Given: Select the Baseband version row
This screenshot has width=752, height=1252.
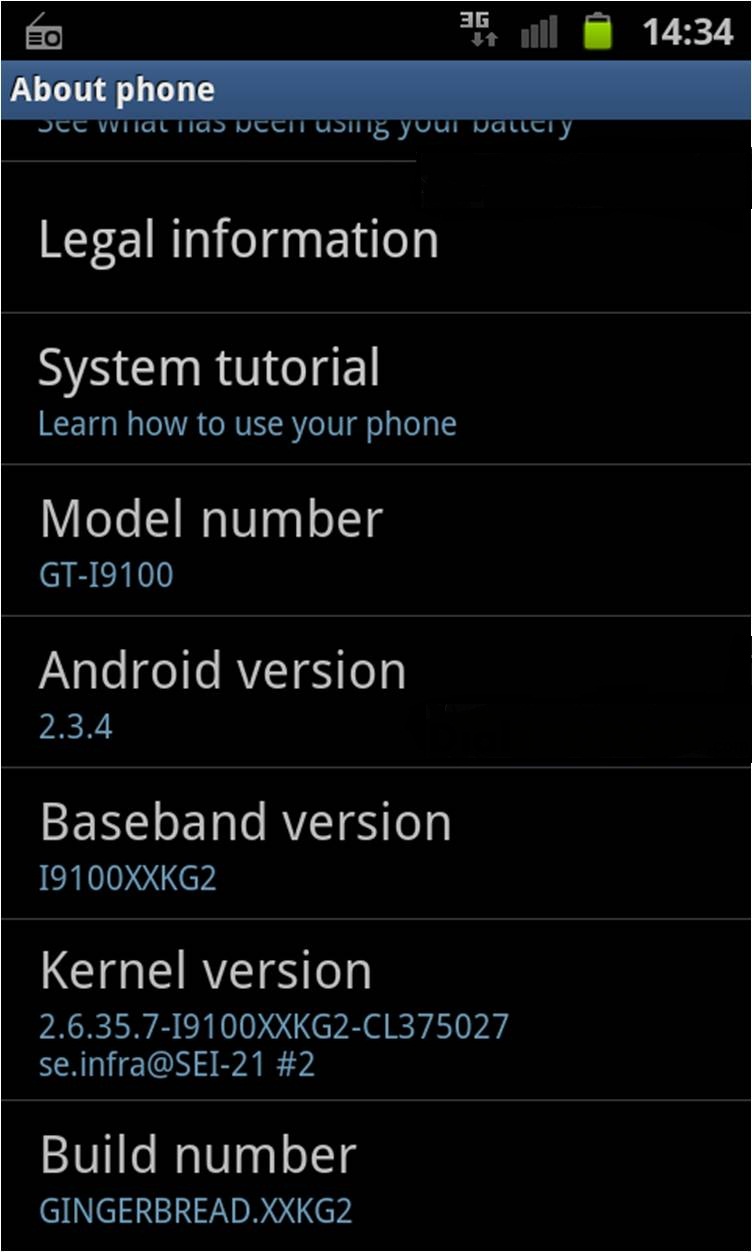Looking at the screenshot, I should tap(376, 844).
